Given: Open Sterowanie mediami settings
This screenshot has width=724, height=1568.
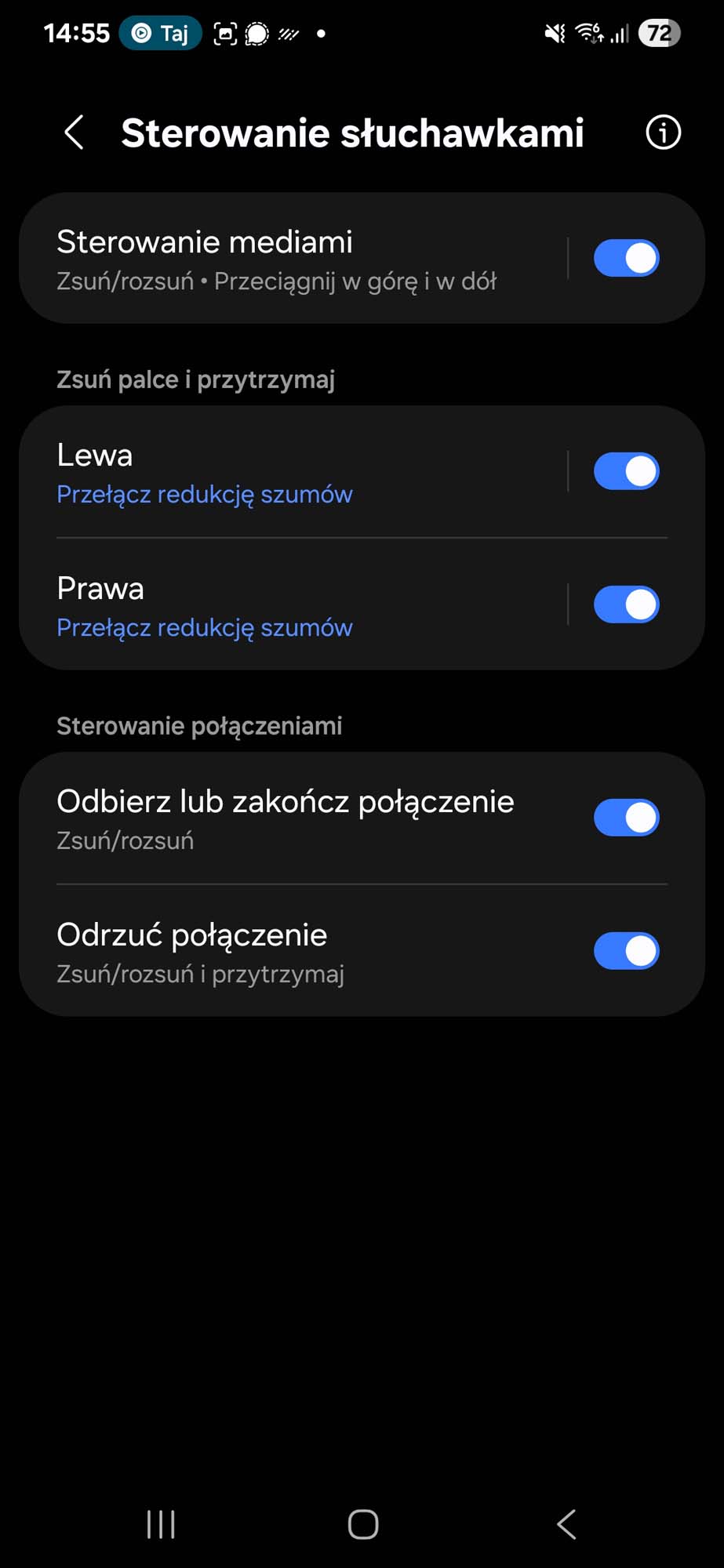Looking at the screenshot, I should (290, 259).
